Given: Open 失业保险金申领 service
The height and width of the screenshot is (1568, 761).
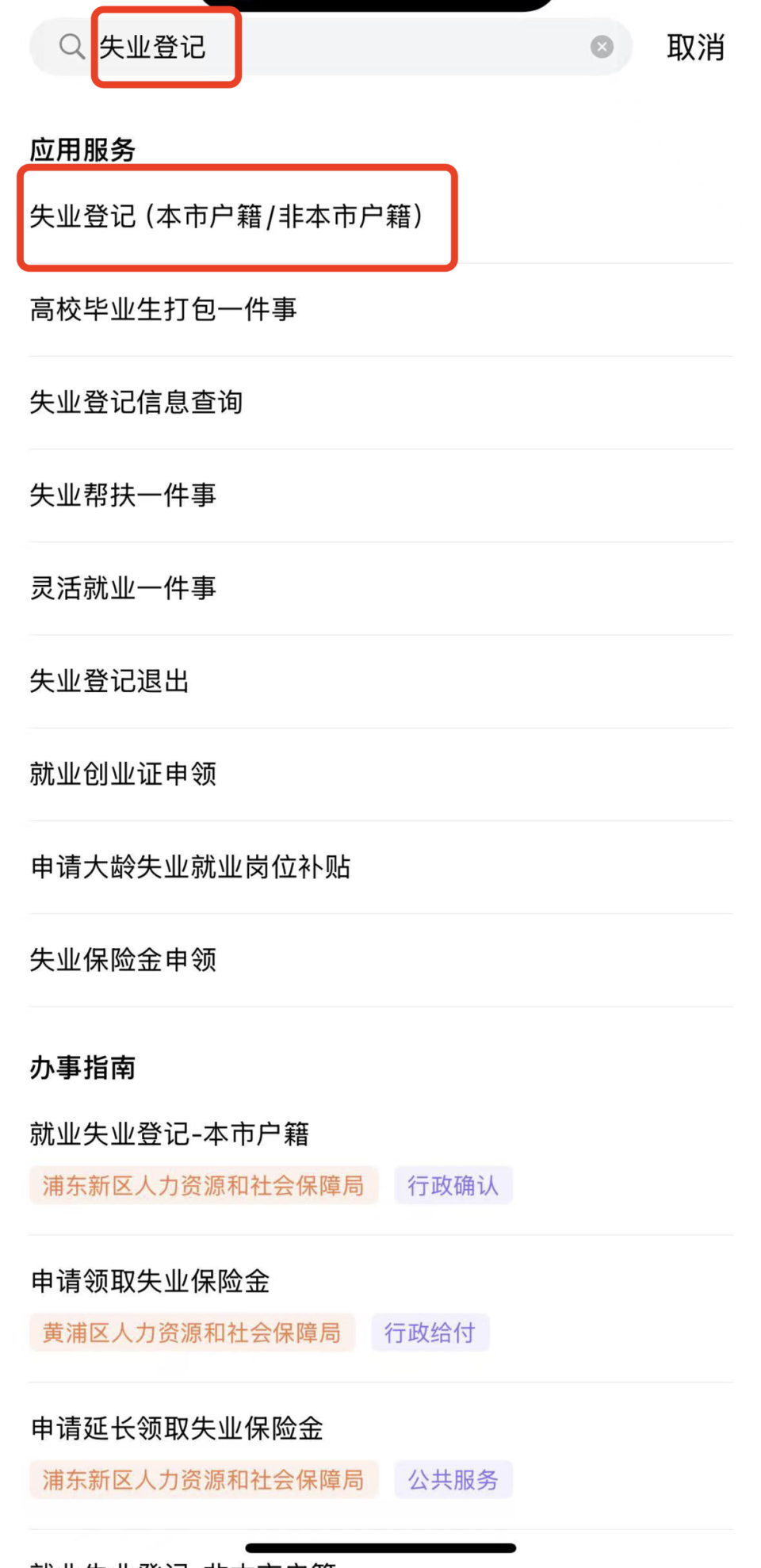Looking at the screenshot, I should (123, 959).
